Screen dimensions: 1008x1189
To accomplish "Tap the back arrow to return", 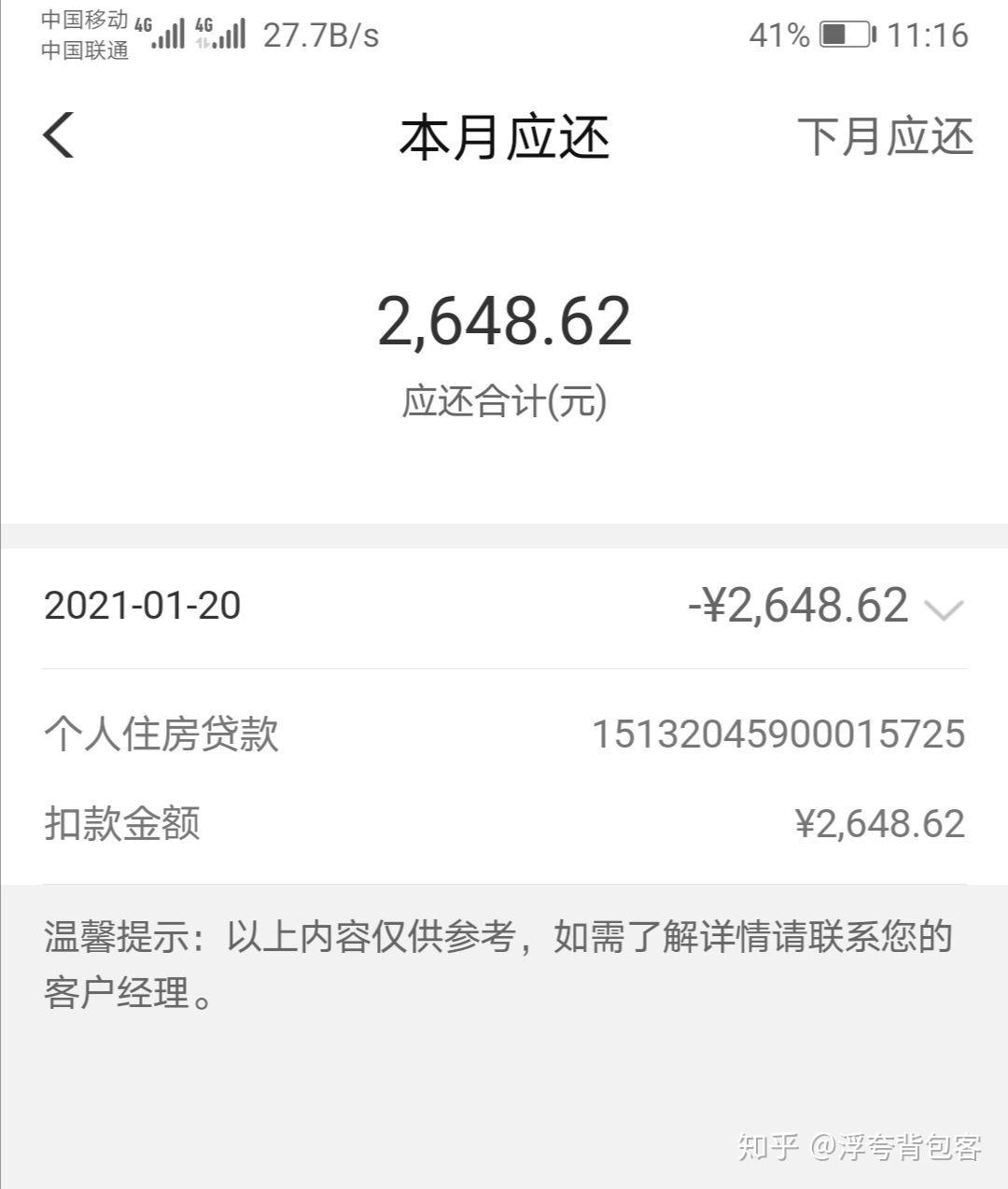I will [58, 135].
